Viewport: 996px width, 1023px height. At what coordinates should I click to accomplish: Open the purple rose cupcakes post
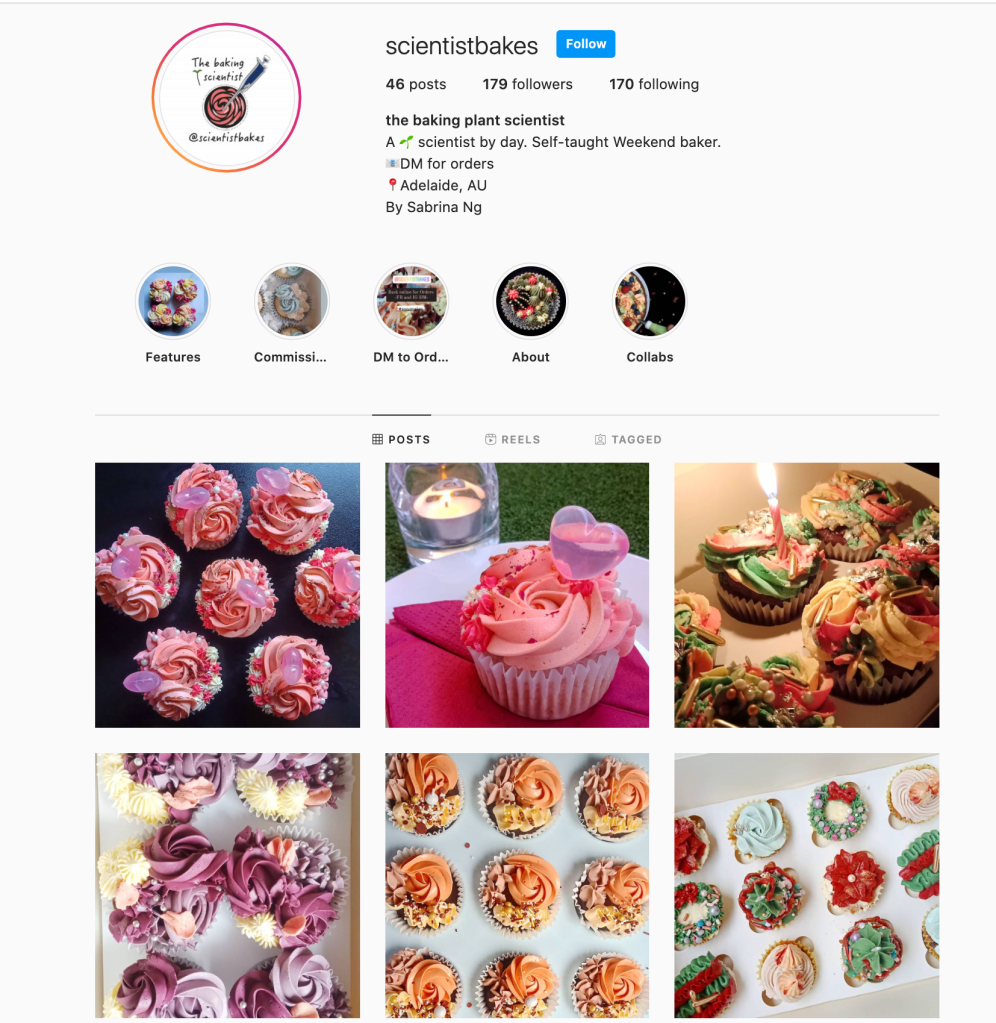(x=227, y=885)
